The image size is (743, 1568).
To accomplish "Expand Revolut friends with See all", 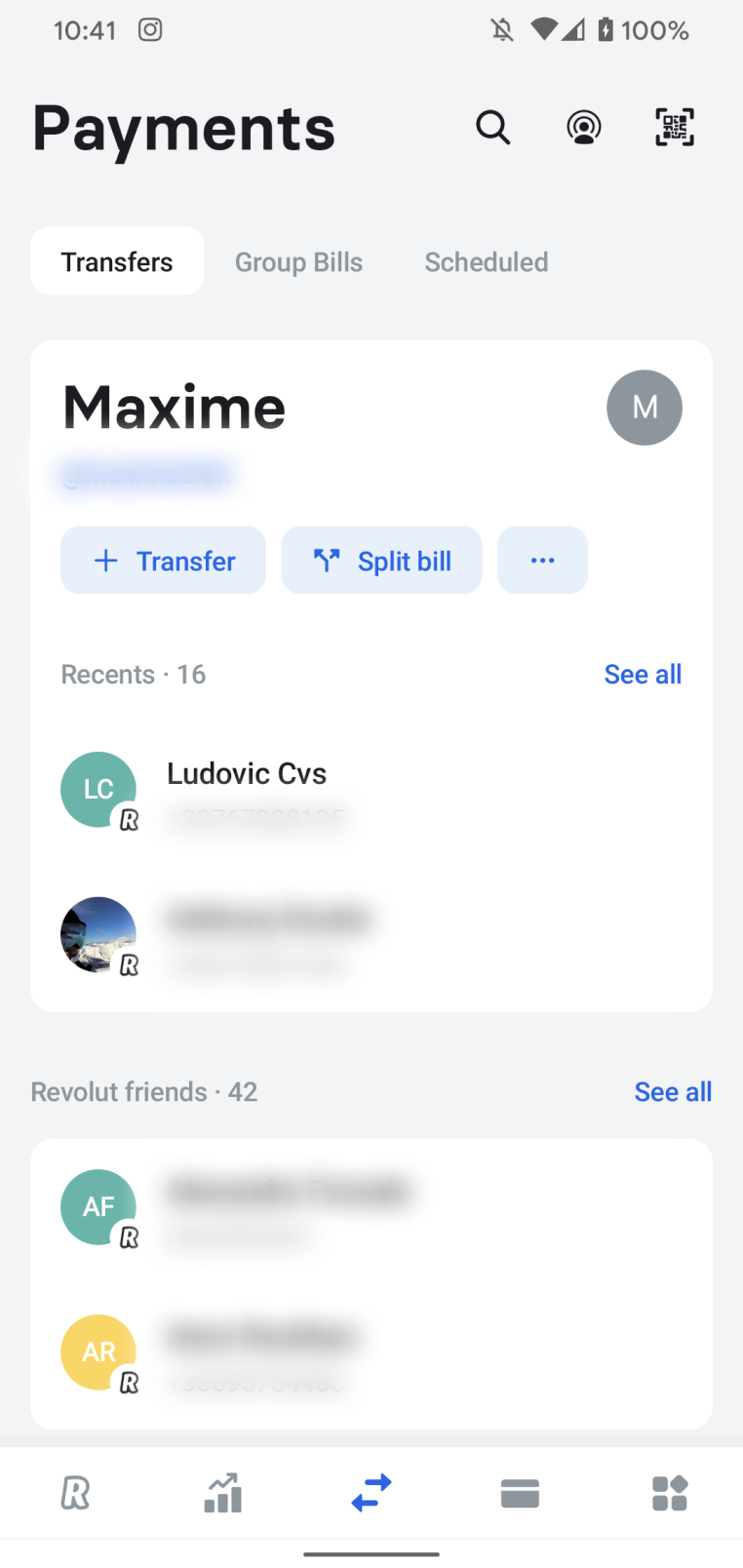I will pyautogui.click(x=673, y=1091).
